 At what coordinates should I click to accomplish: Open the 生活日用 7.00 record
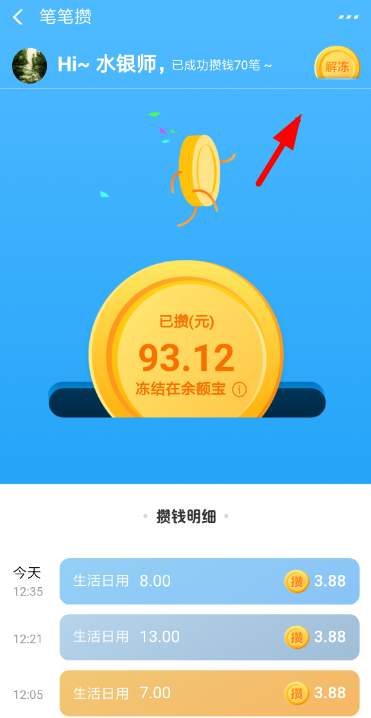209,693
